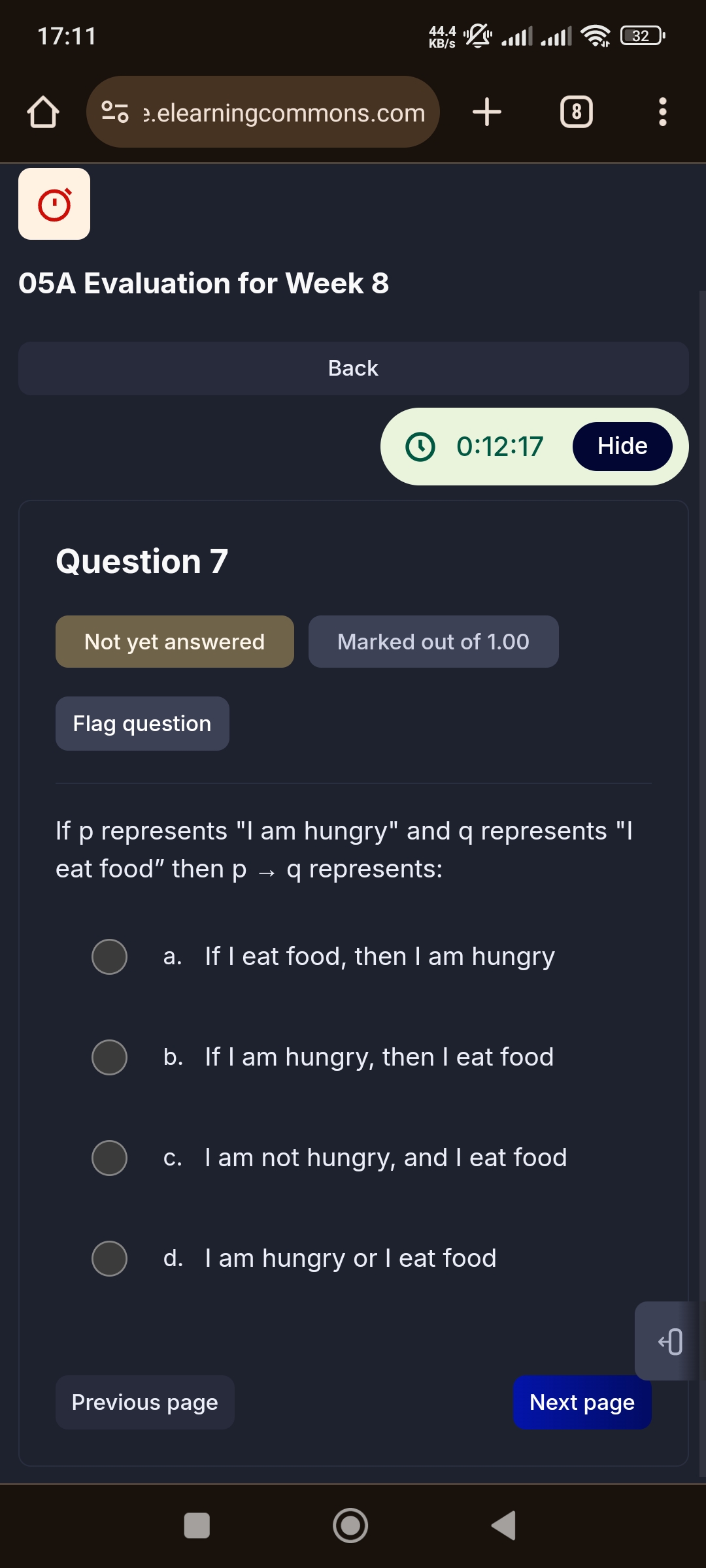The image size is (706, 1568).
Task: Choose option c: I am not hungry, and I eat food
Action: (109, 1158)
